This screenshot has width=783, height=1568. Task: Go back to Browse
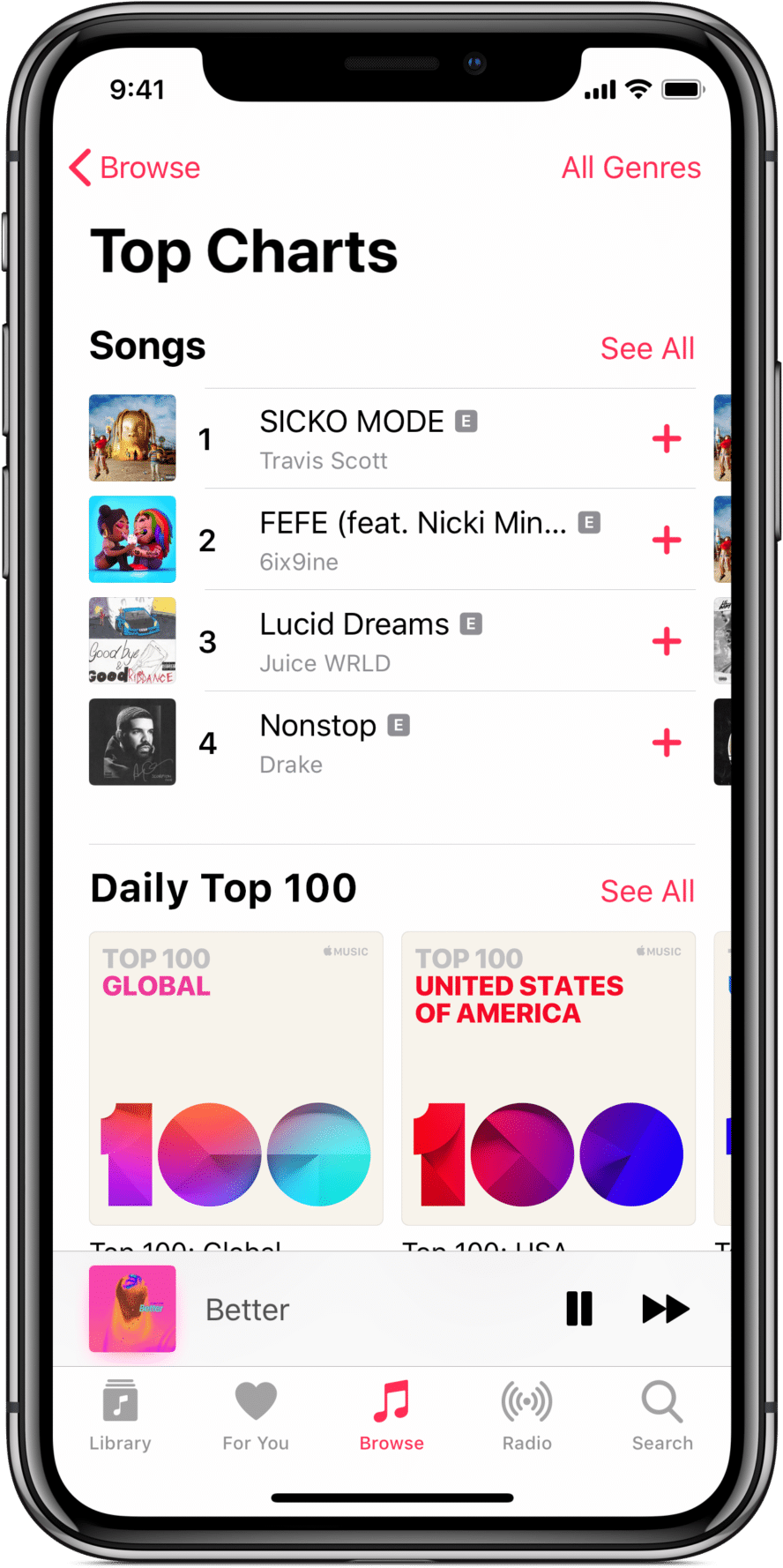[135, 168]
